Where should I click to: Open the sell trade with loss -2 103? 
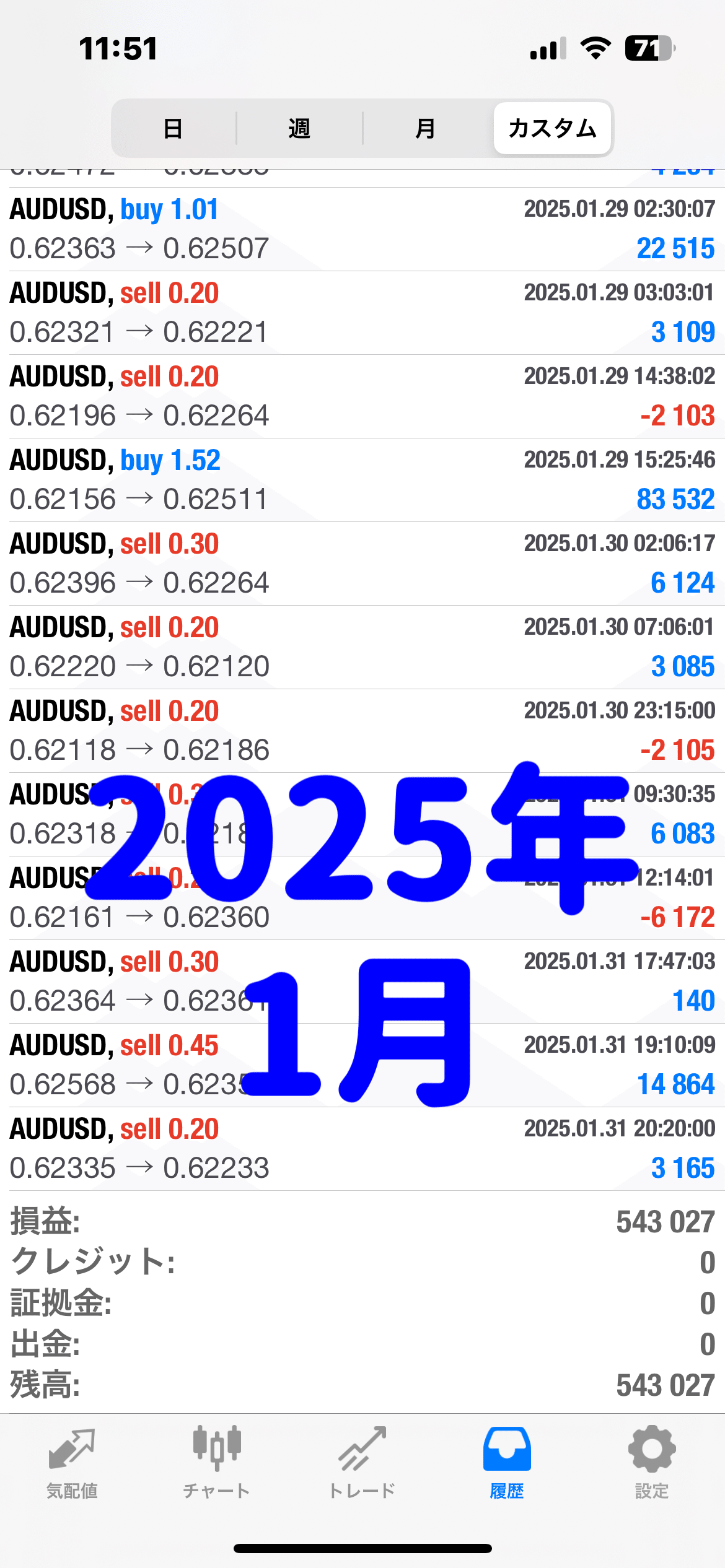point(362,396)
